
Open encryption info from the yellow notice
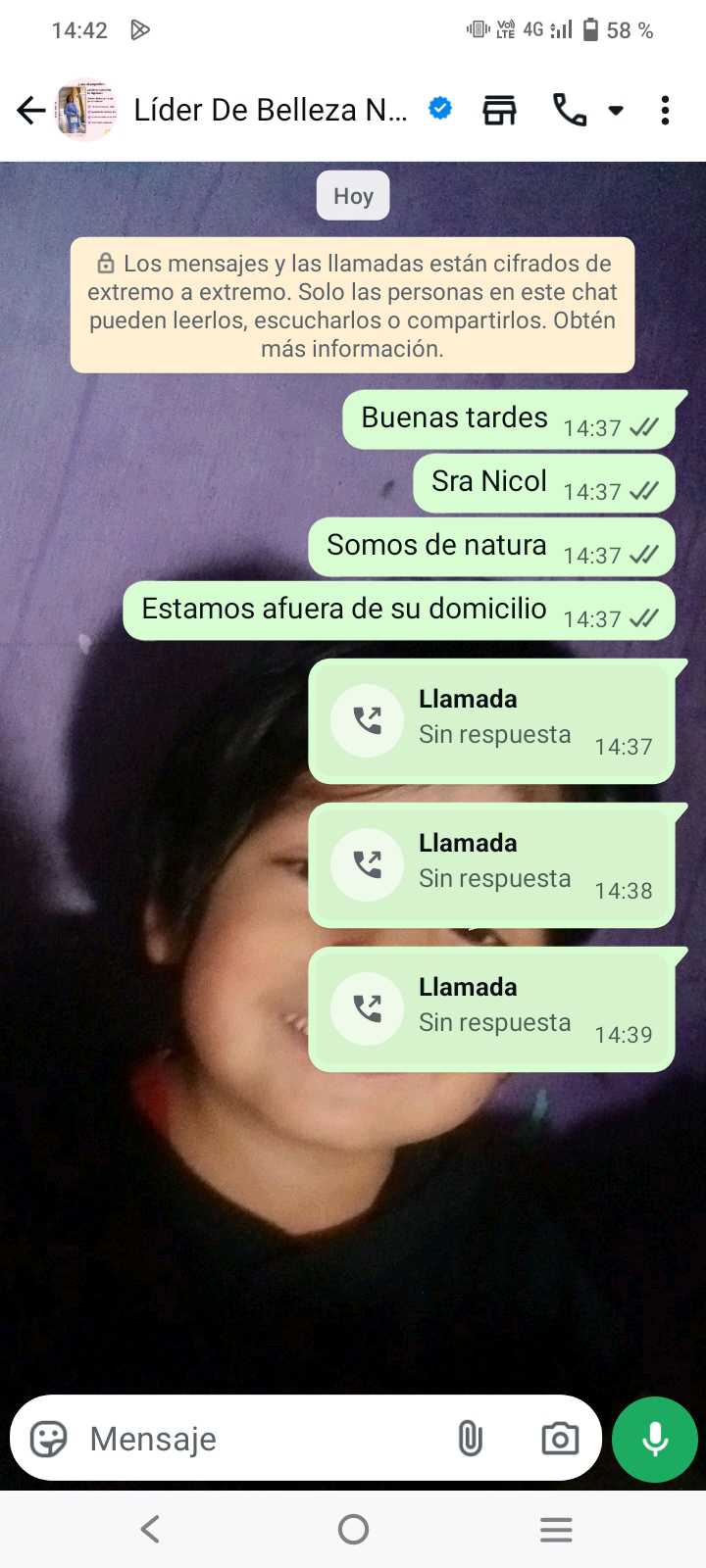[352, 306]
